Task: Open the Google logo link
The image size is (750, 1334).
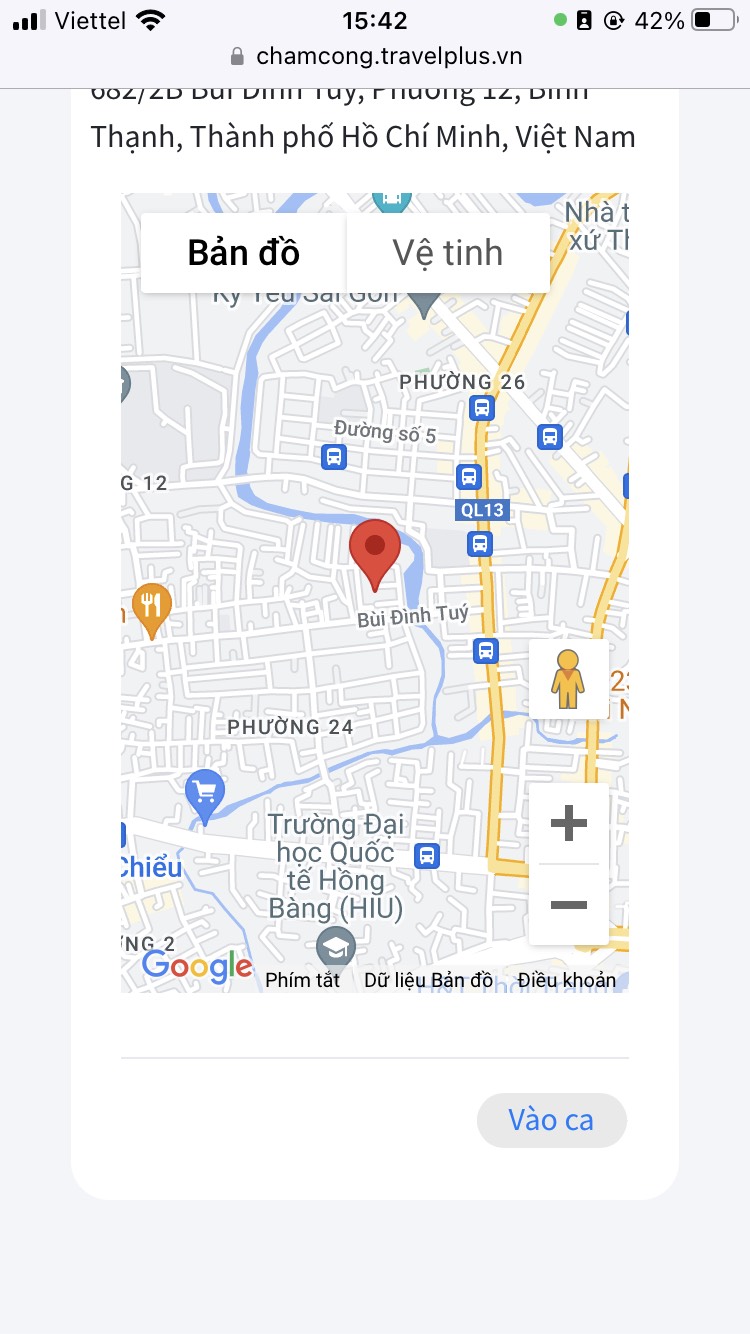Action: pos(197,966)
